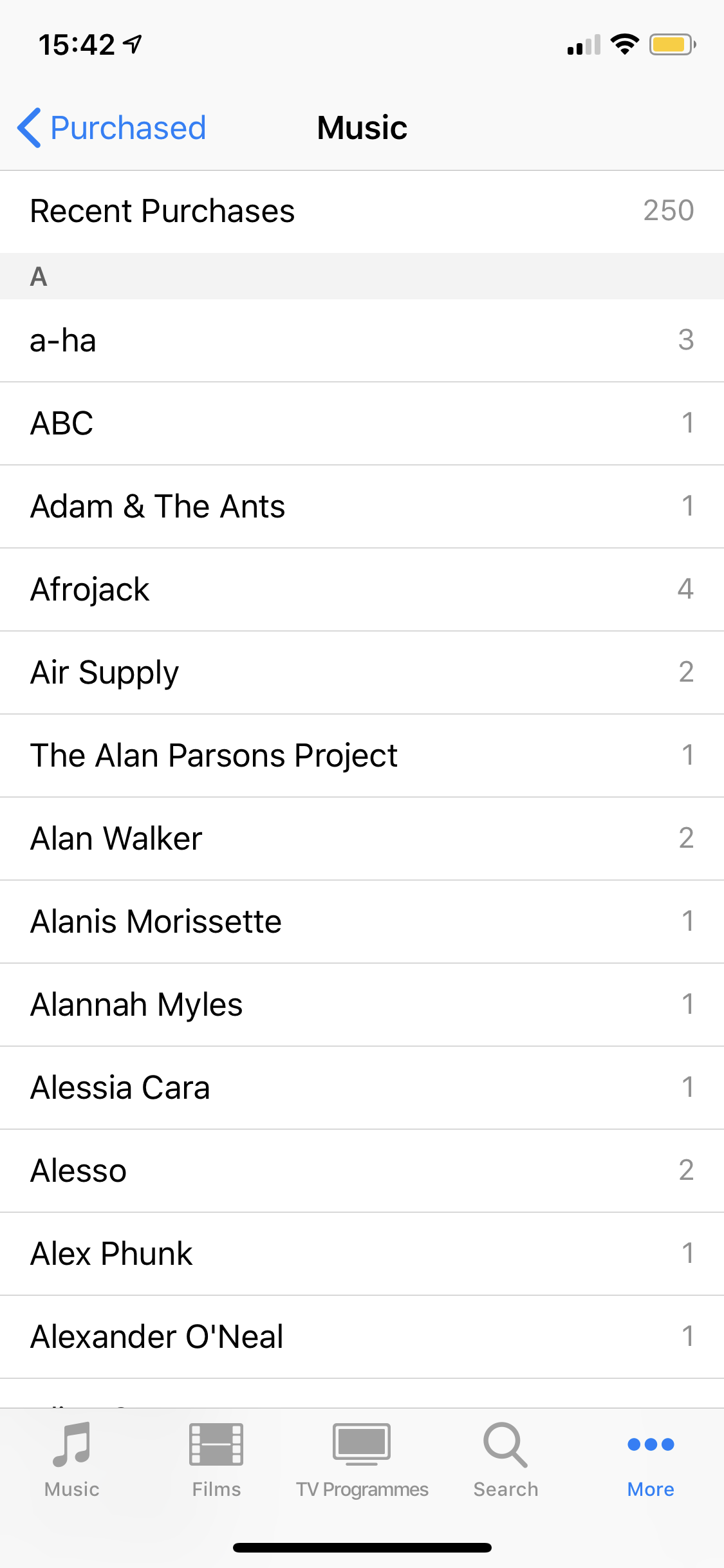Switch to the Films tab
Screen dimensions: 724x1568
tap(216, 1459)
